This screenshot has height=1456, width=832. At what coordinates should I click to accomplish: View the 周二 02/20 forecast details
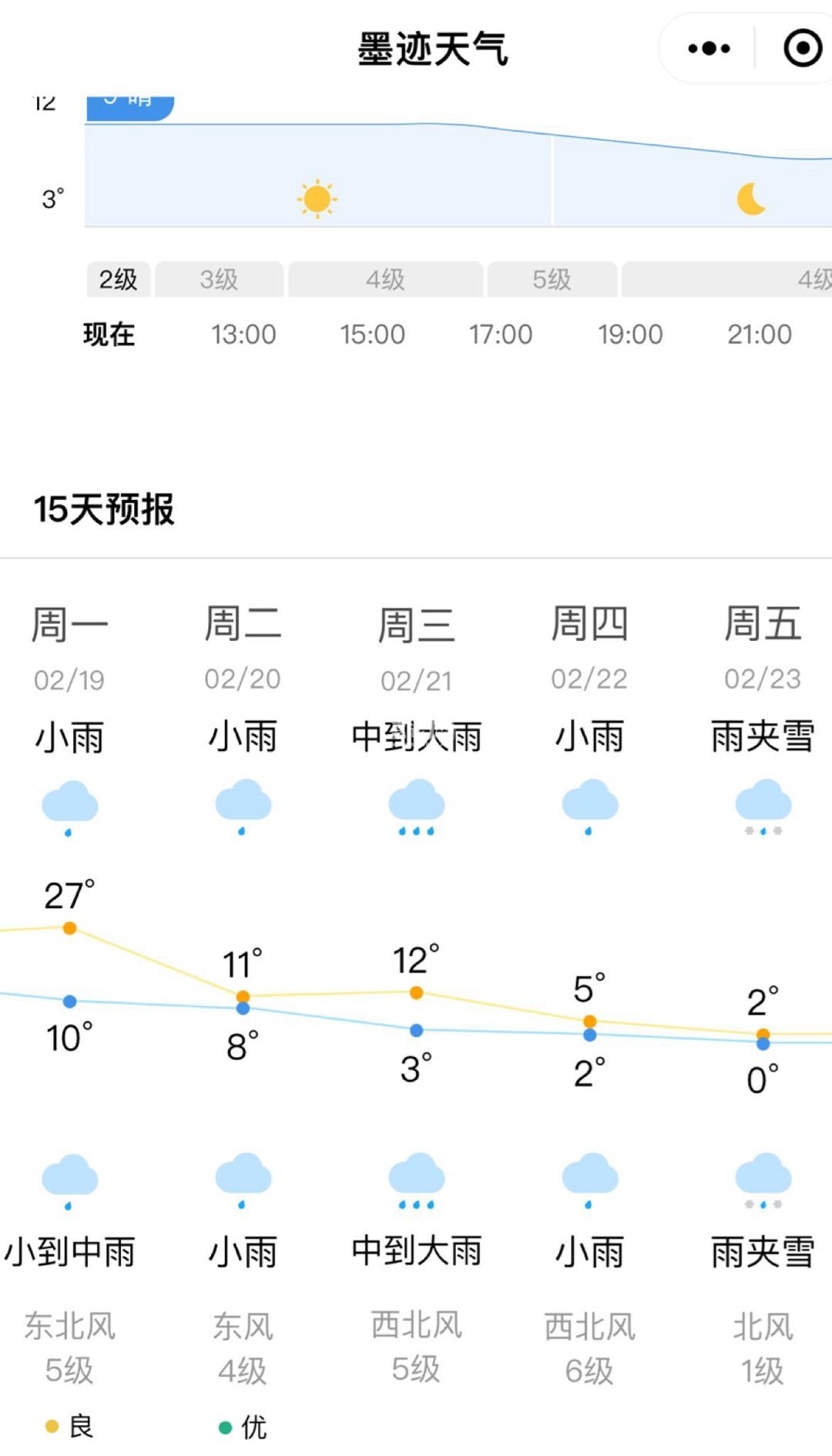click(x=243, y=647)
